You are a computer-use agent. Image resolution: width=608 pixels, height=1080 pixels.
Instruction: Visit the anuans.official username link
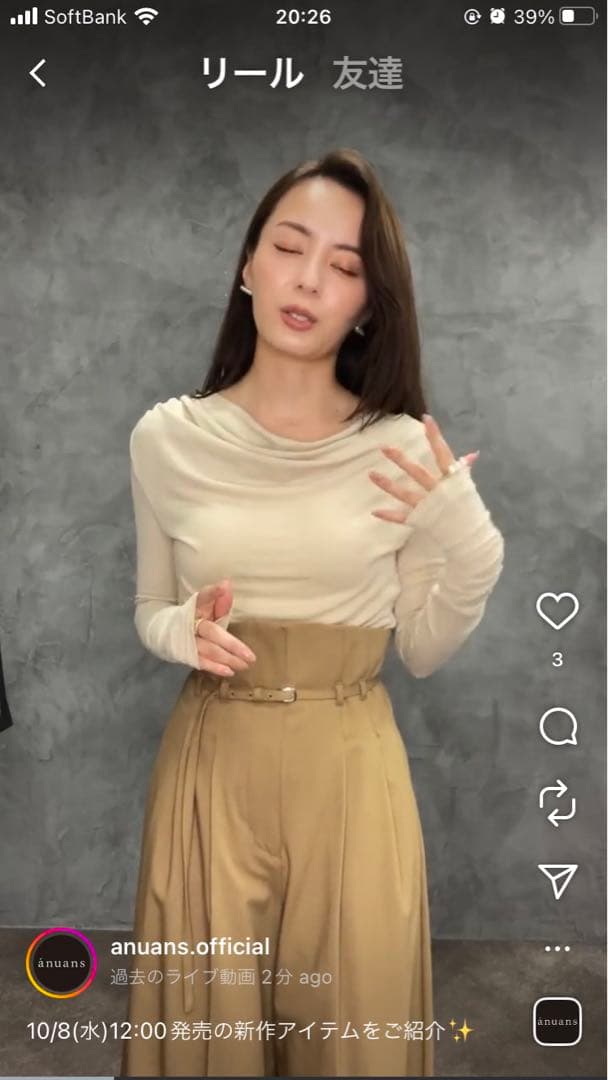190,946
